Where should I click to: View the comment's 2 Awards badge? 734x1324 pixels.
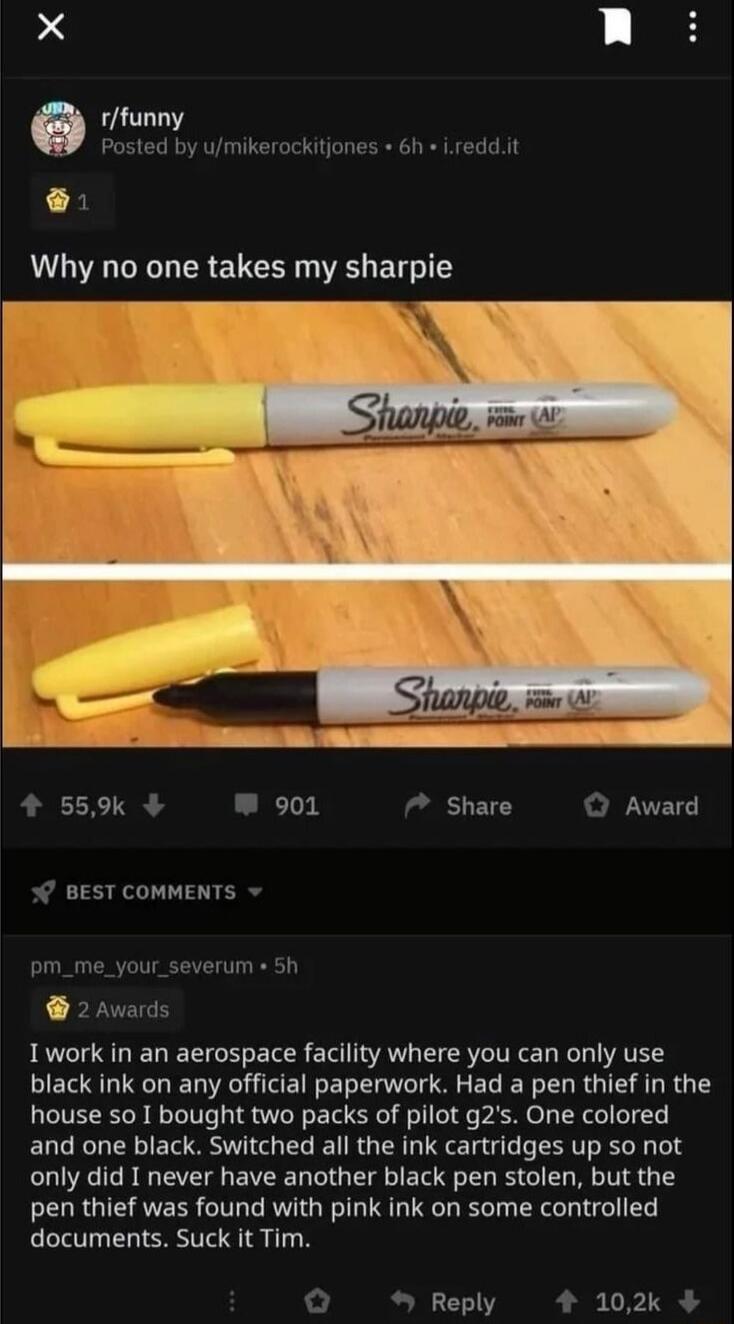(110, 1009)
